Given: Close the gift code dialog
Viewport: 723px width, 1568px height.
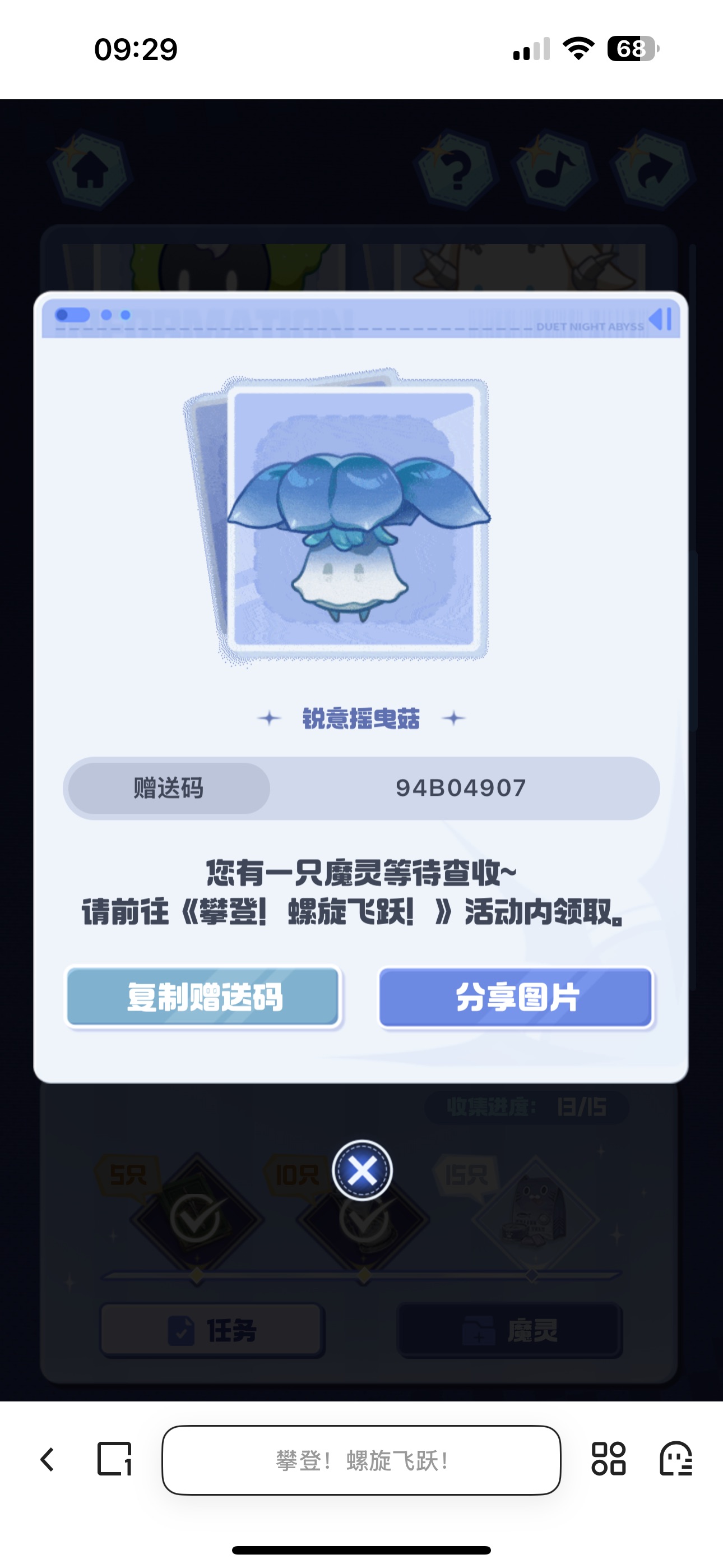Looking at the screenshot, I should [362, 1170].
